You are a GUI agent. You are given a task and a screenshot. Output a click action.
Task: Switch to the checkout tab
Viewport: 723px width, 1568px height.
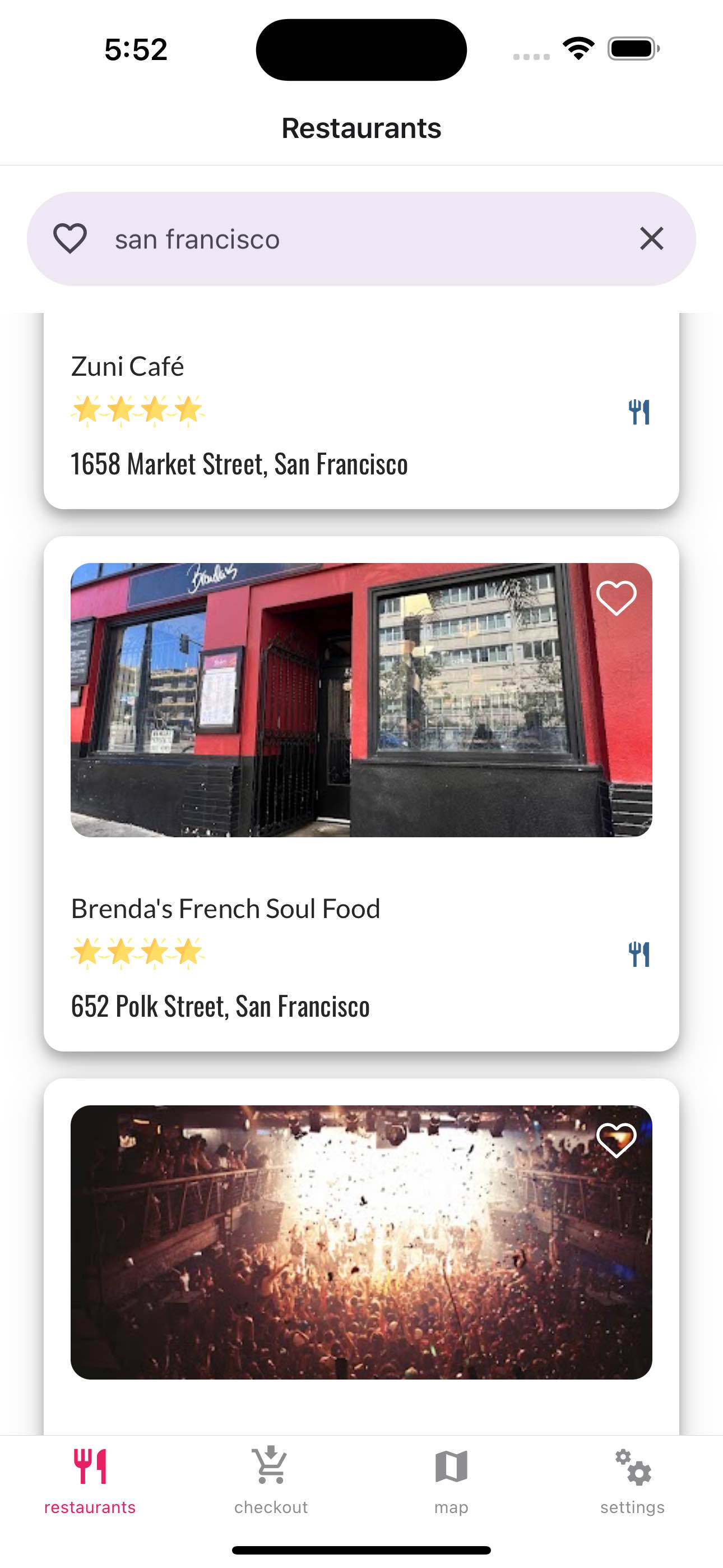(271, 1481)
